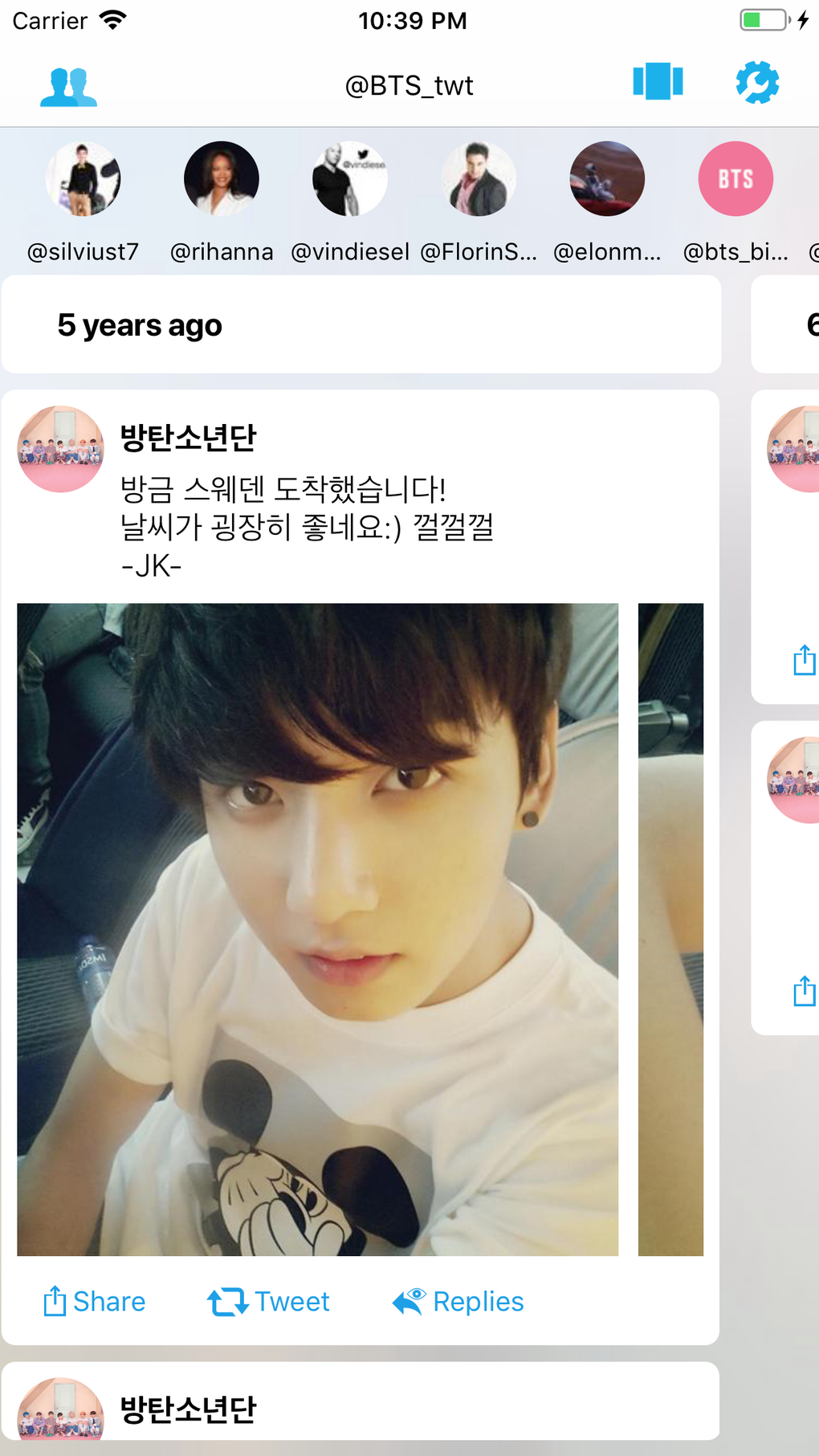Open the second tweet photo
The image size is (819, 1456).
(x=670, y=929)
